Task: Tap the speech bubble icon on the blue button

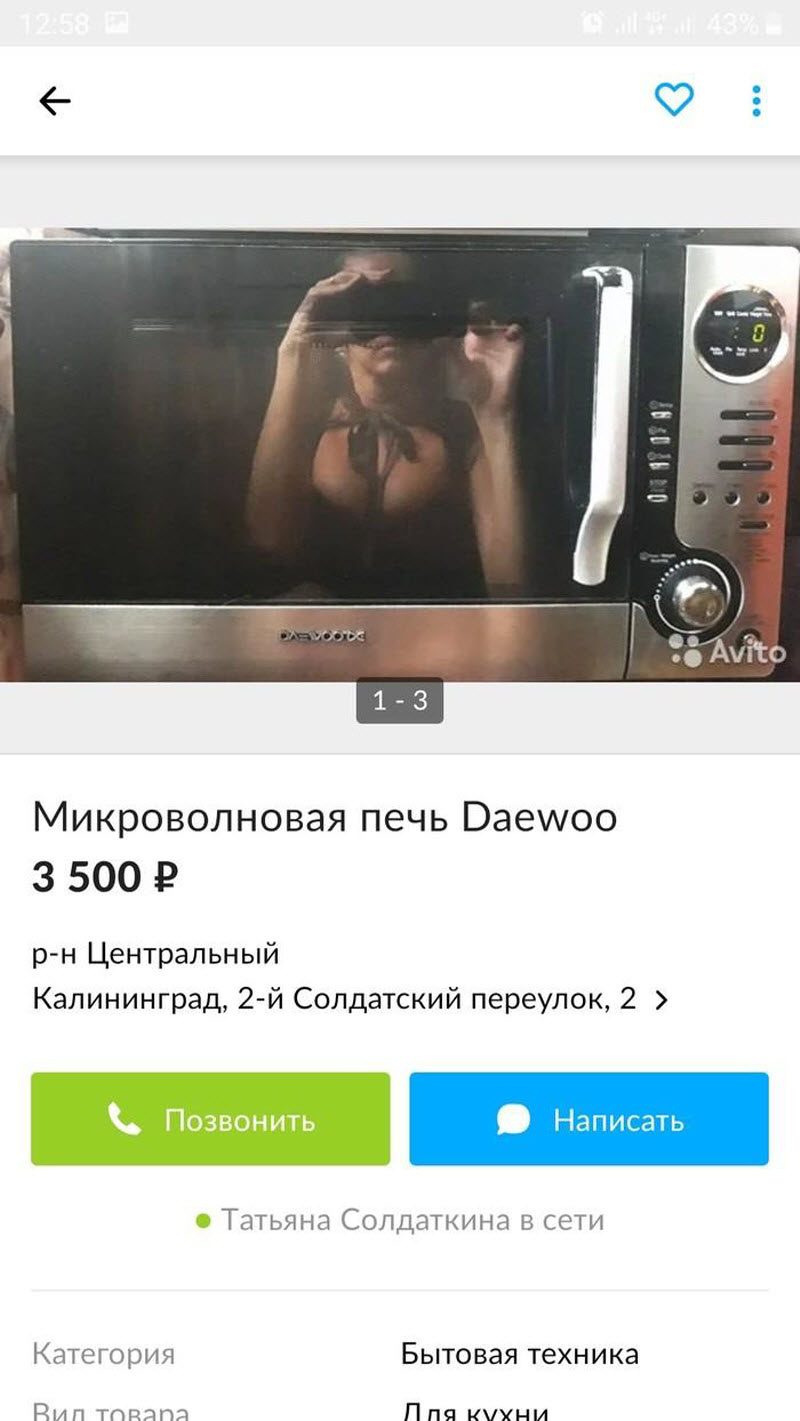Action: point(511,1119)
